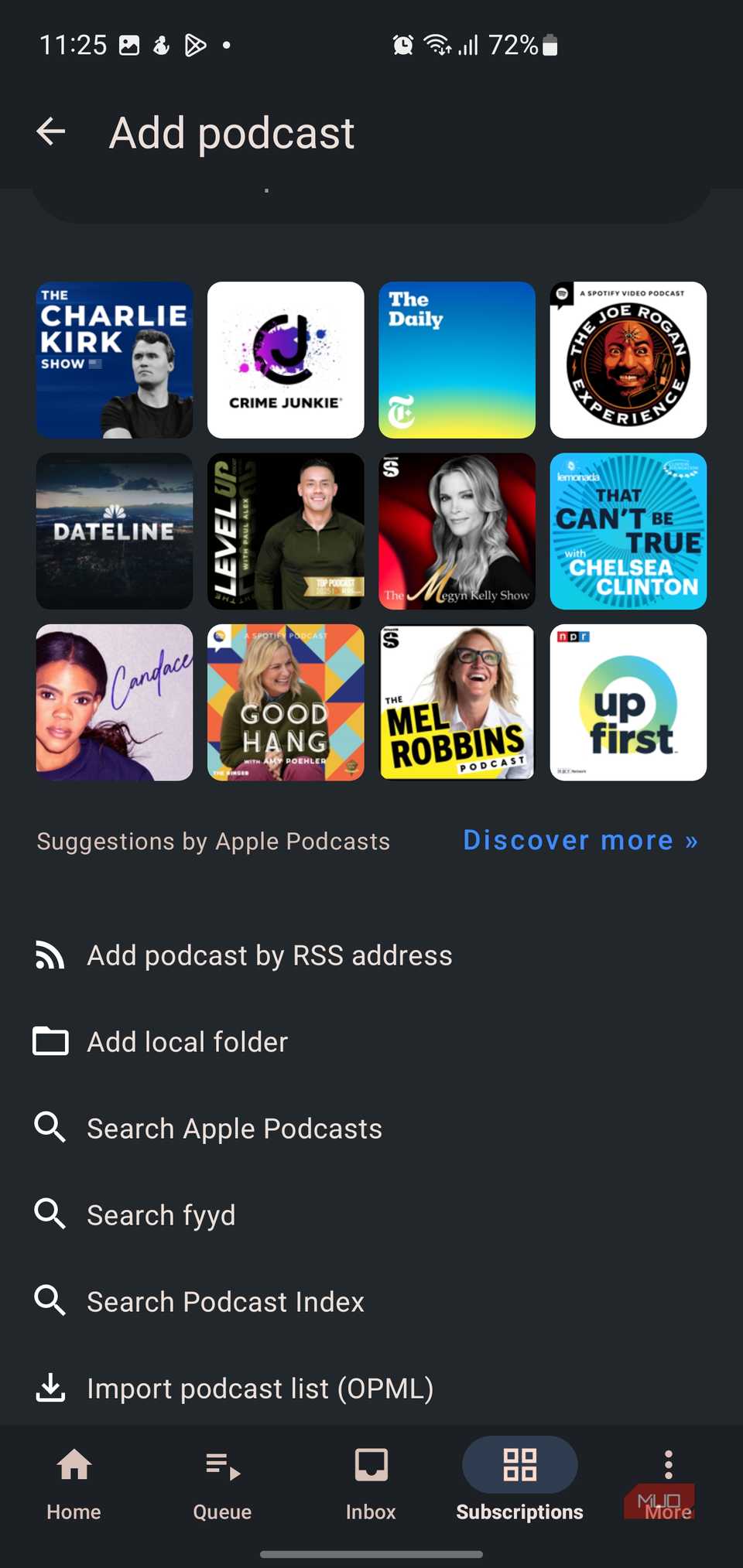Select Search Apple Podcasts

coord(234,1129)
